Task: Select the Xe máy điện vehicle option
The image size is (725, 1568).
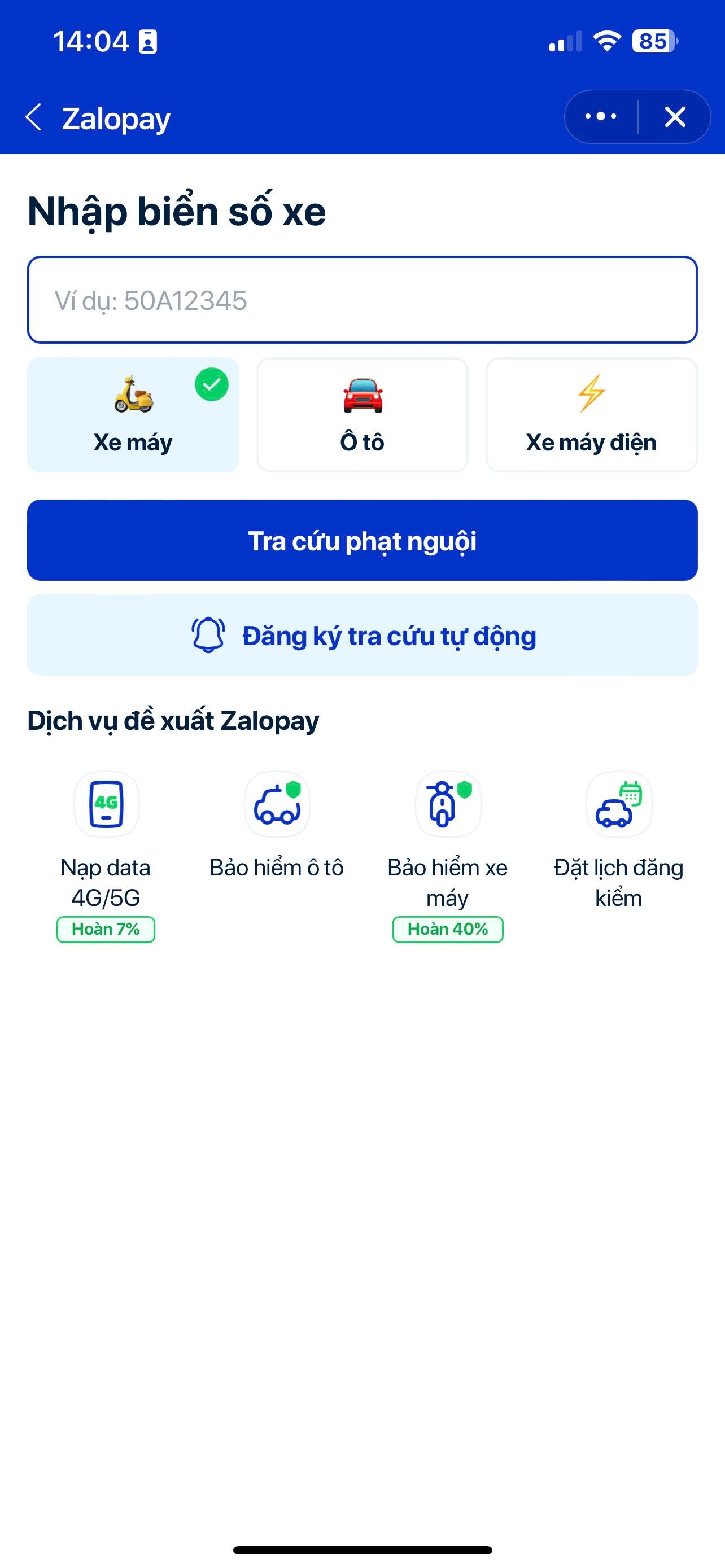Action: click(591, 416)
